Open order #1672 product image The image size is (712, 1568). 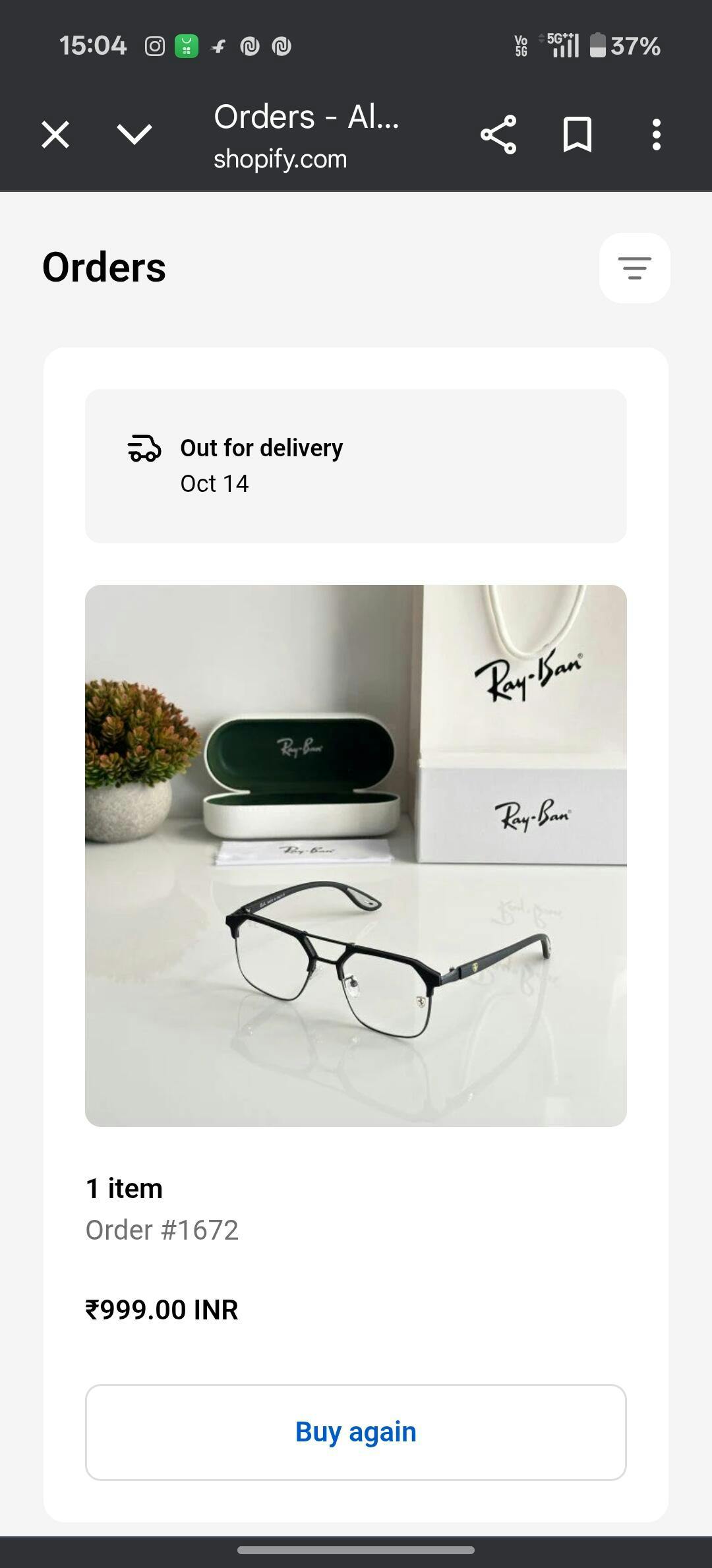pyautogui.click(x=355, y=855)
